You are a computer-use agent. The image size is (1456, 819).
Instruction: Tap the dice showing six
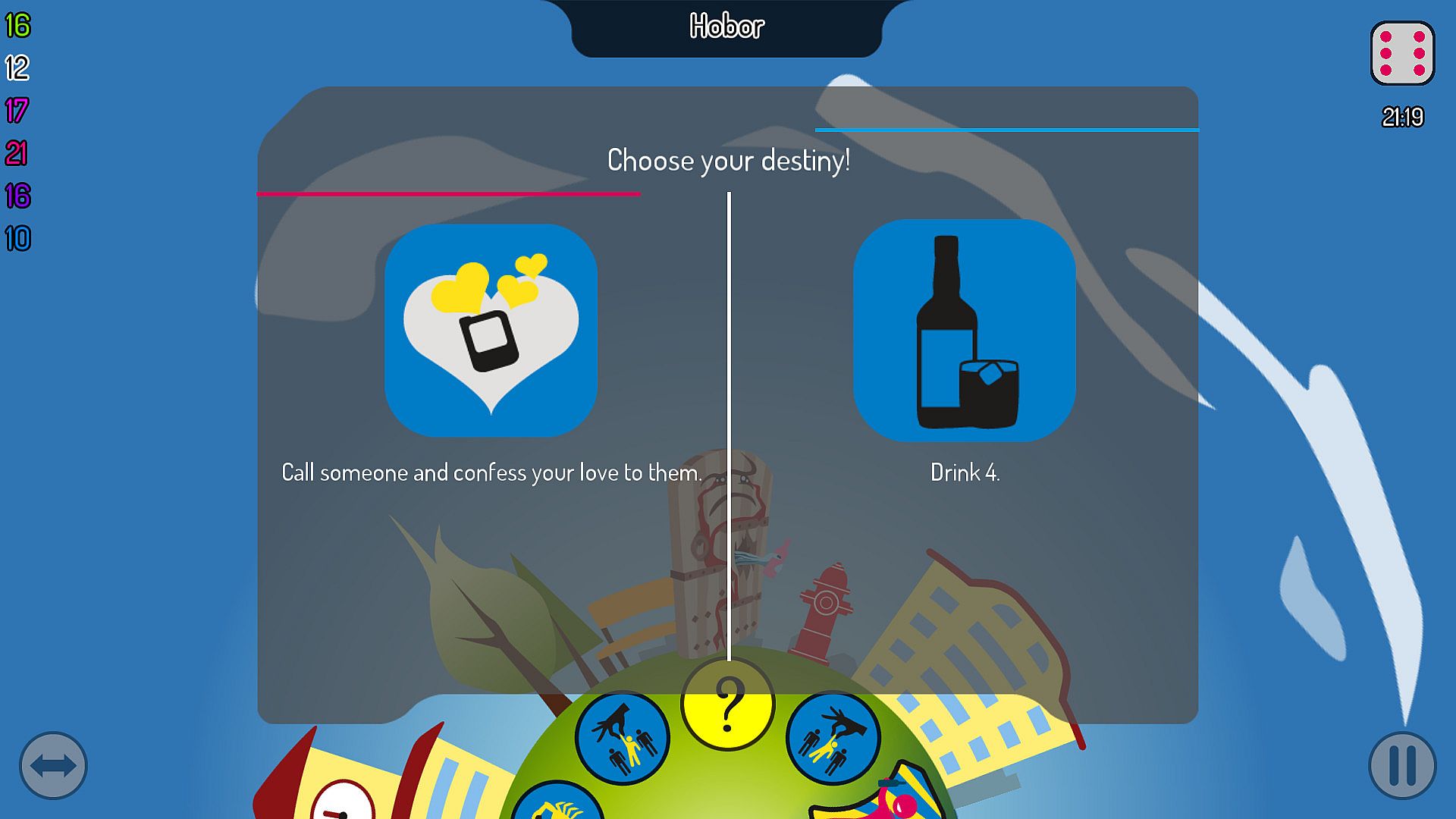click(x=1402, y=53)
